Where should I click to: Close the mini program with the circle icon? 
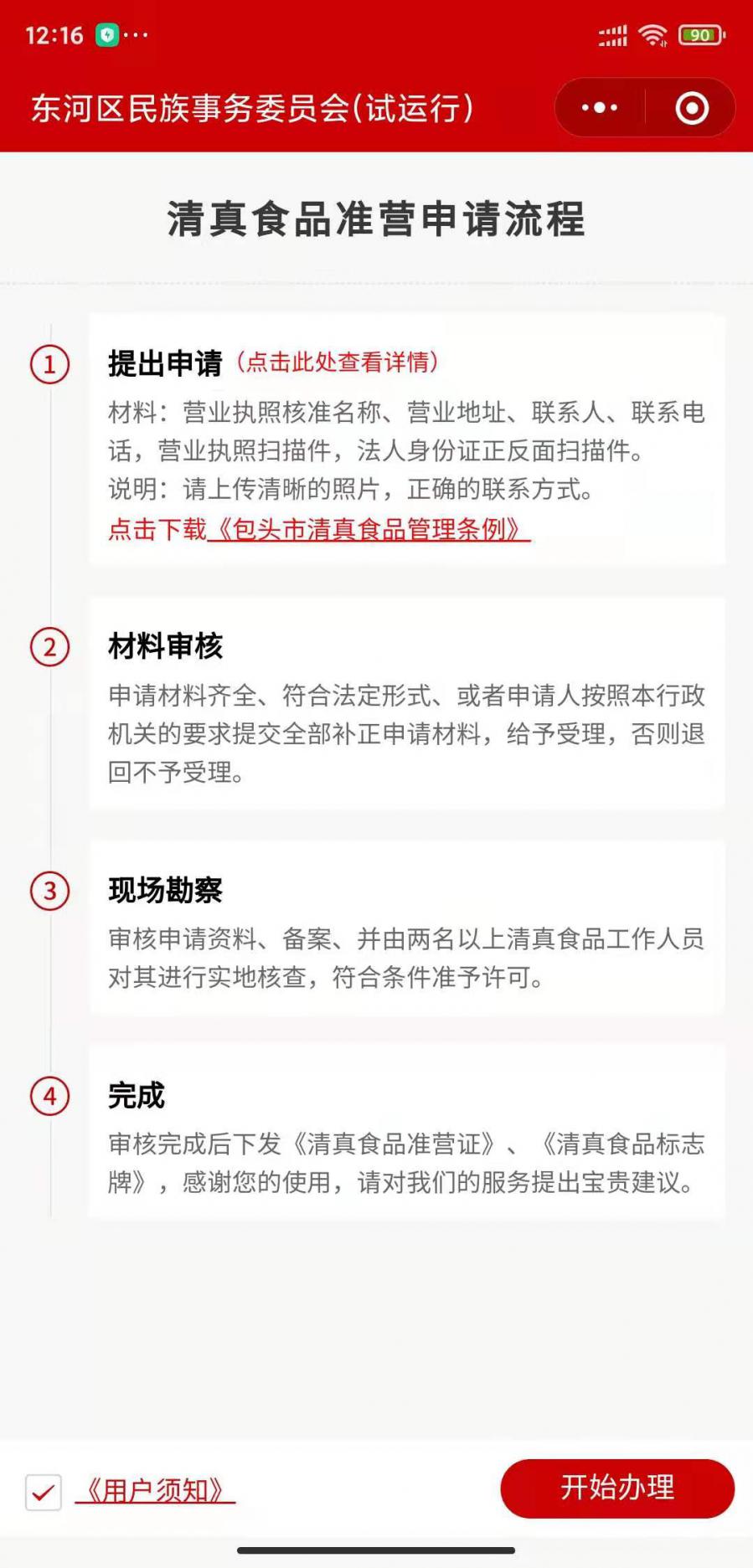692,108
